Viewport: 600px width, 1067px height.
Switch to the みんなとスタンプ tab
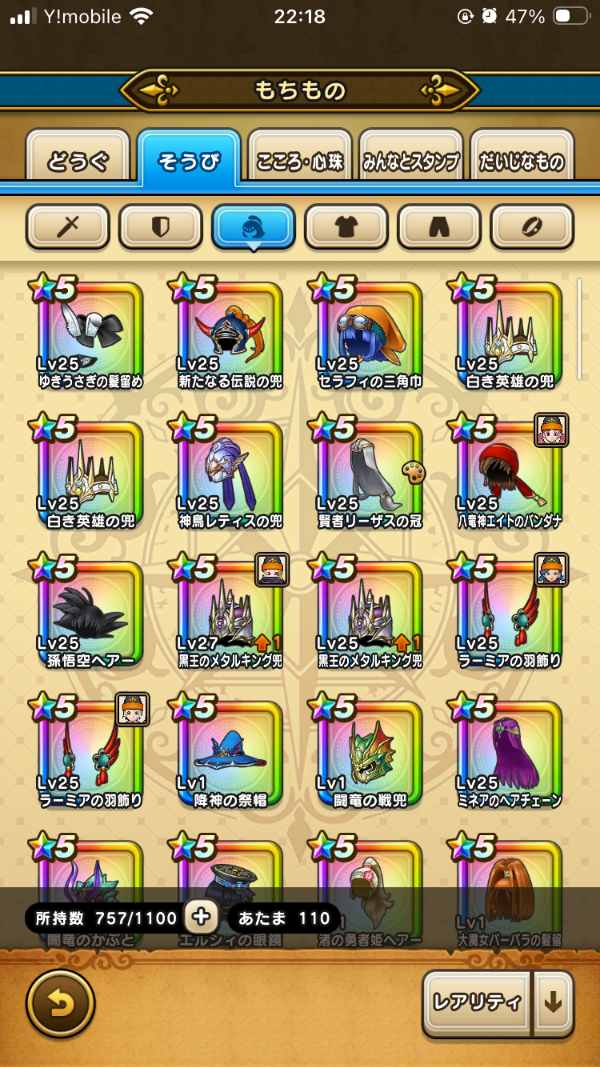pyautogui.click(x=411, y=161)
